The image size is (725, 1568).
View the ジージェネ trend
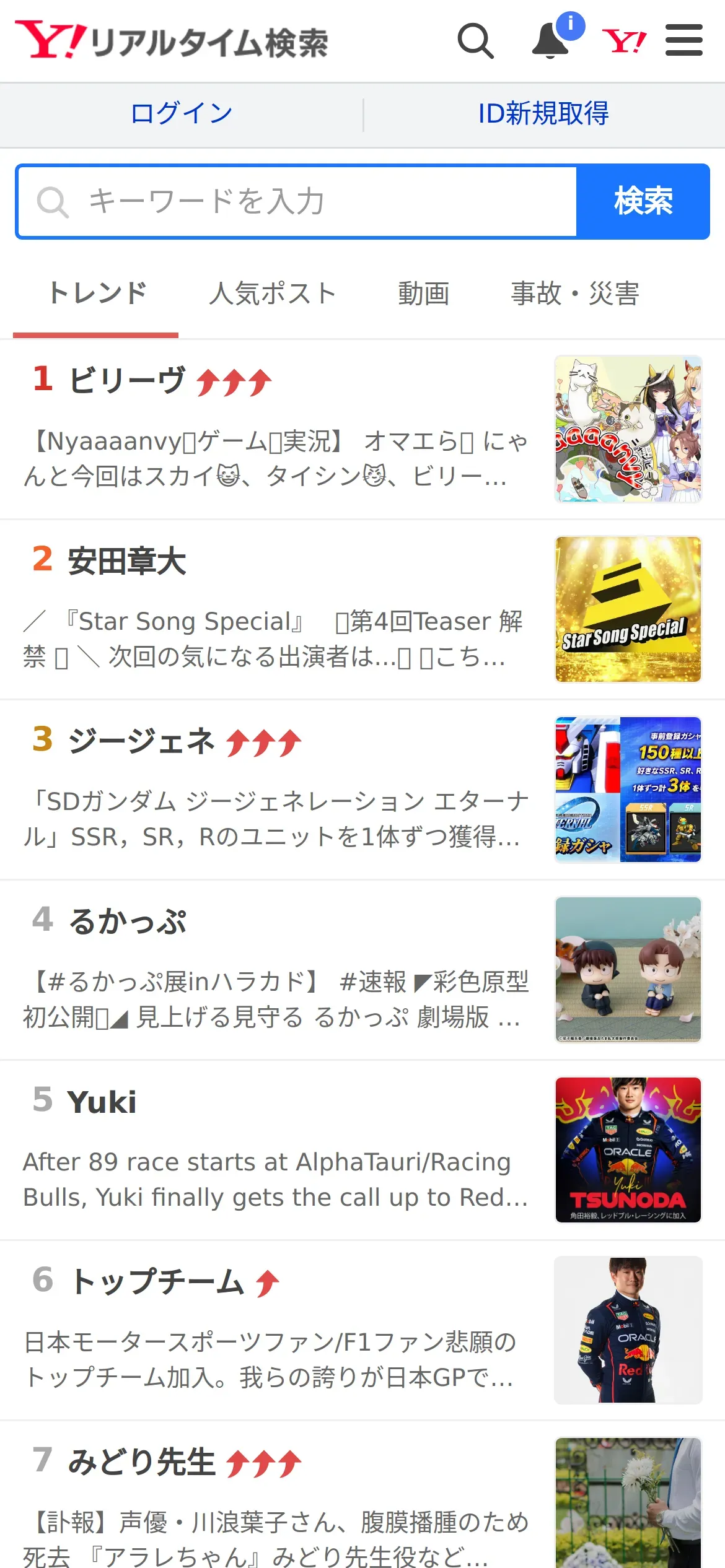(141, 741)
